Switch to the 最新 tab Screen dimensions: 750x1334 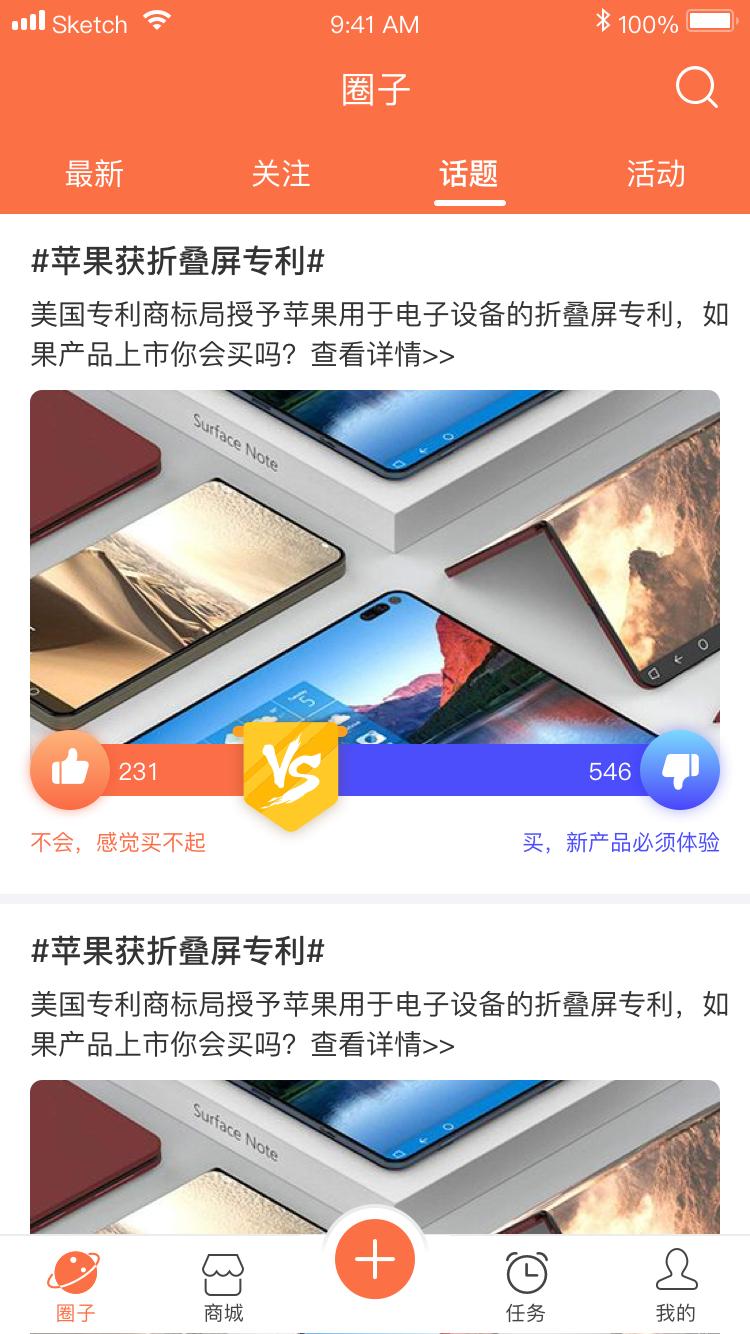tap(94, 174)
